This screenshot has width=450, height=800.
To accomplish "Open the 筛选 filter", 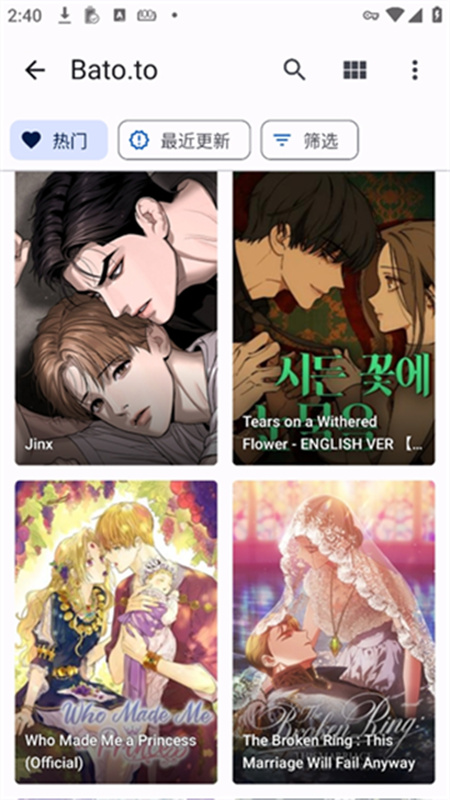I will (310, 140).
